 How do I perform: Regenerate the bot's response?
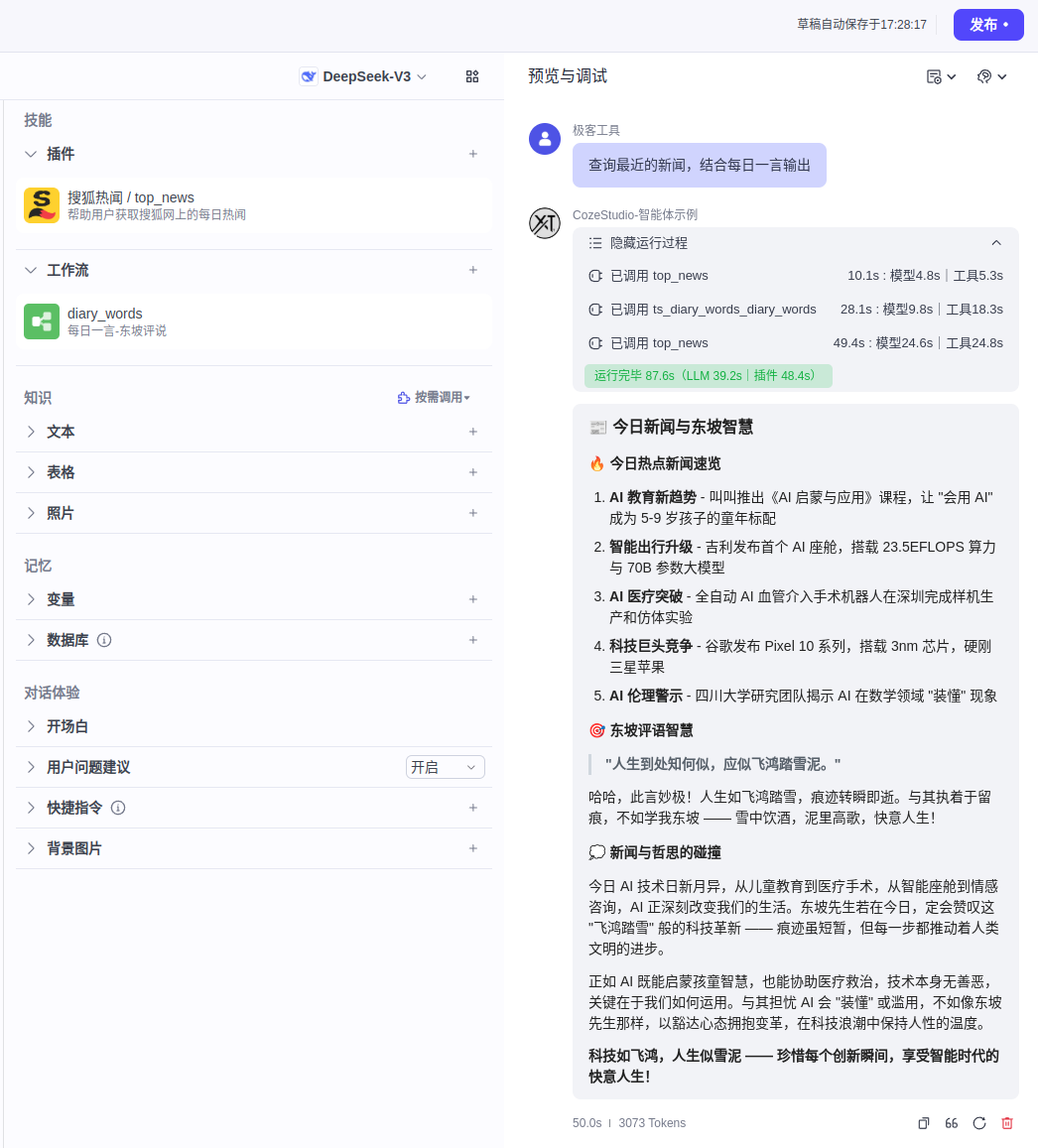tap(979, 1123)
